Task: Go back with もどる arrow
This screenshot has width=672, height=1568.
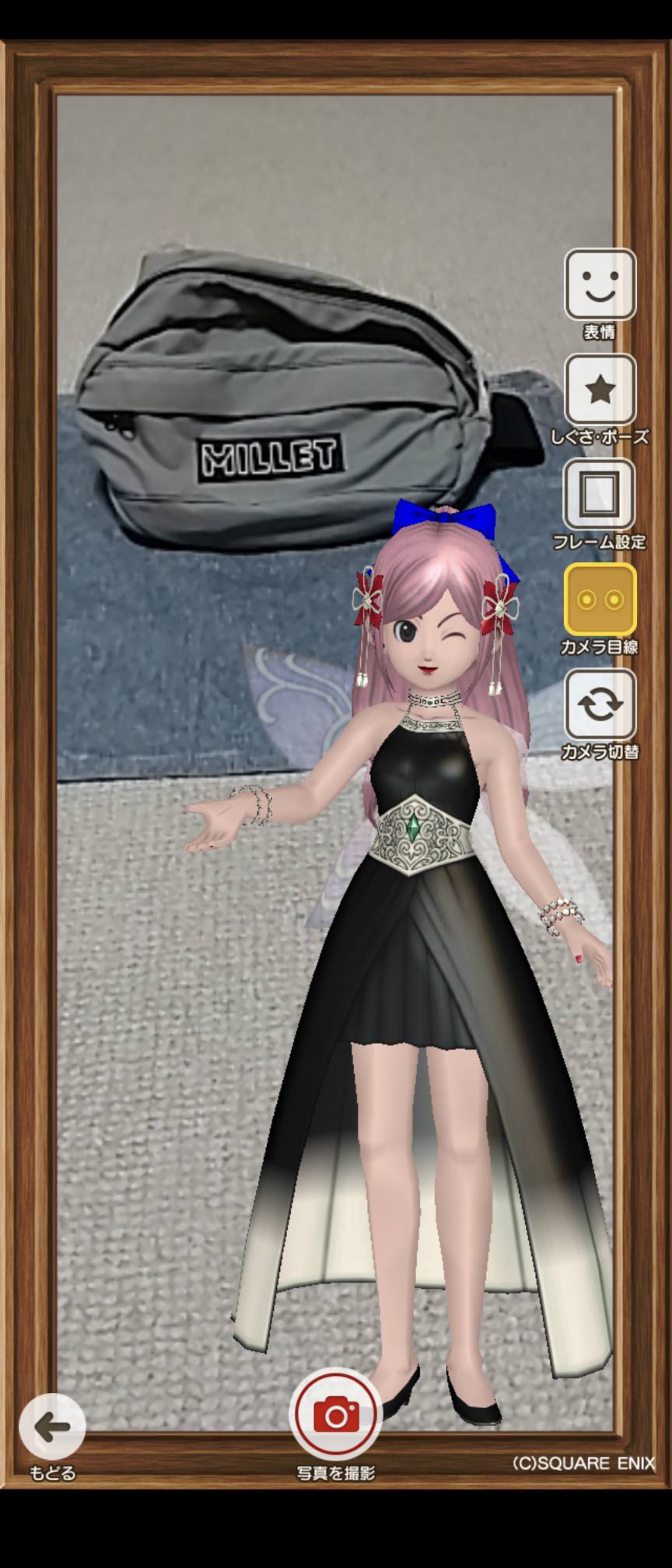Action: [x=52, y=1426]
